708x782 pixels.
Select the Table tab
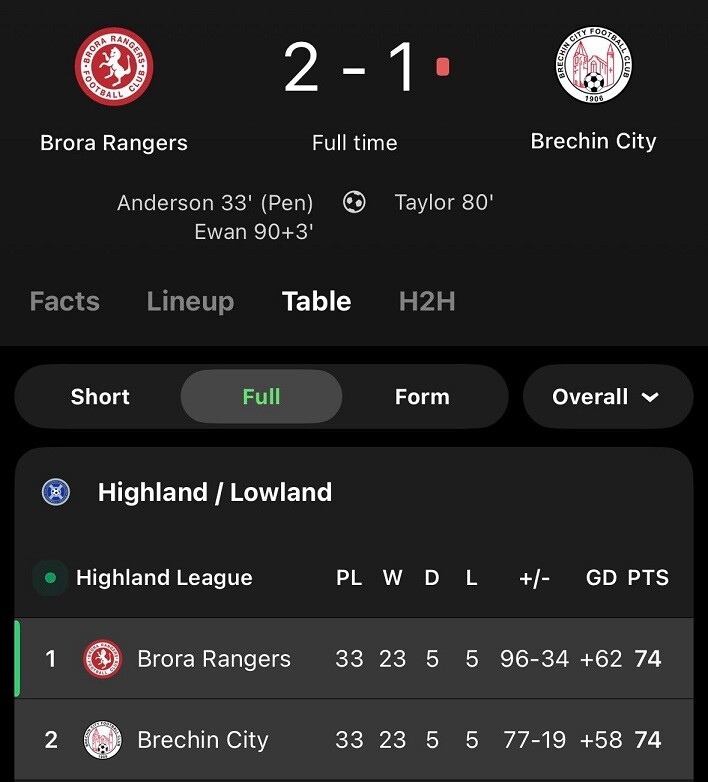pos(316,301)
